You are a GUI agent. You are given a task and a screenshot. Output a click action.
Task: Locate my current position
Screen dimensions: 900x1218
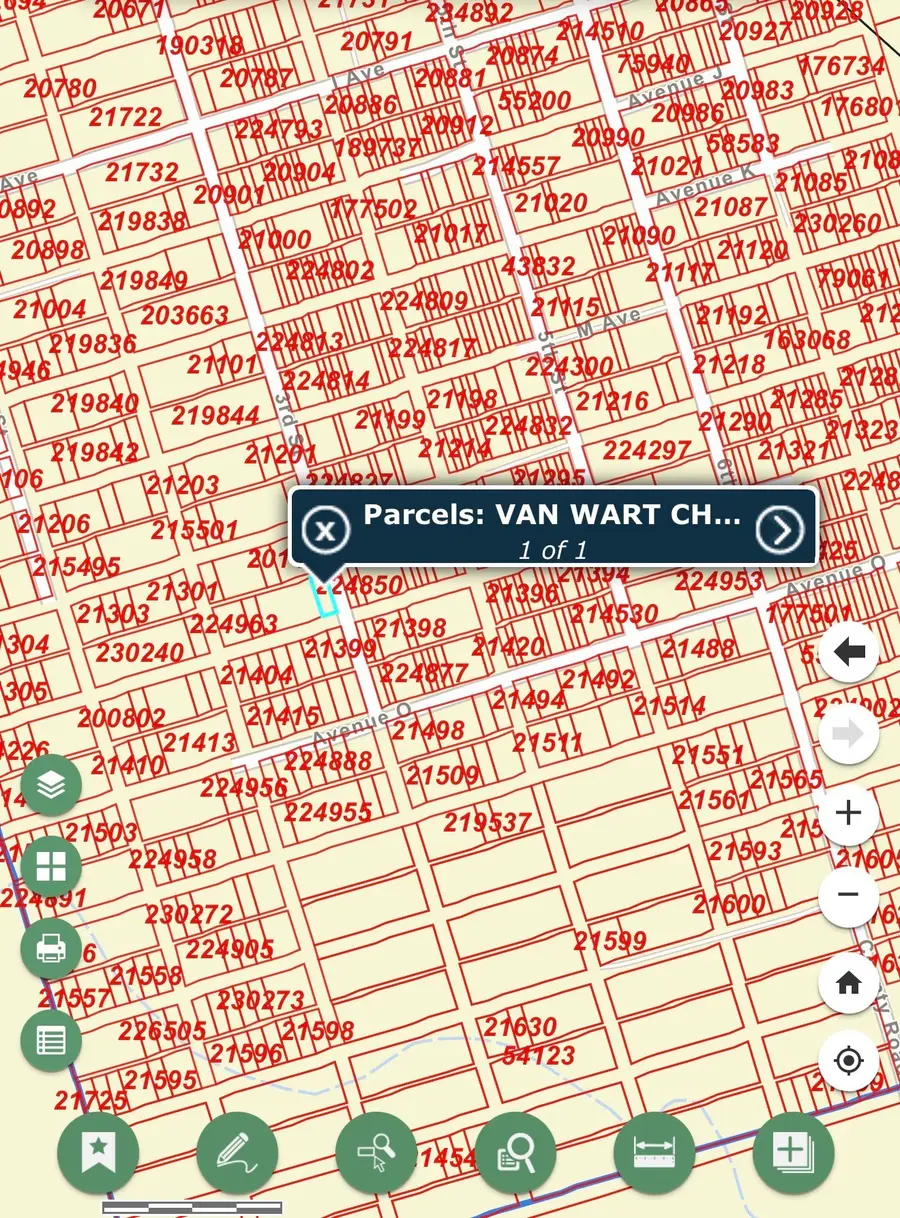(848, 1060)
